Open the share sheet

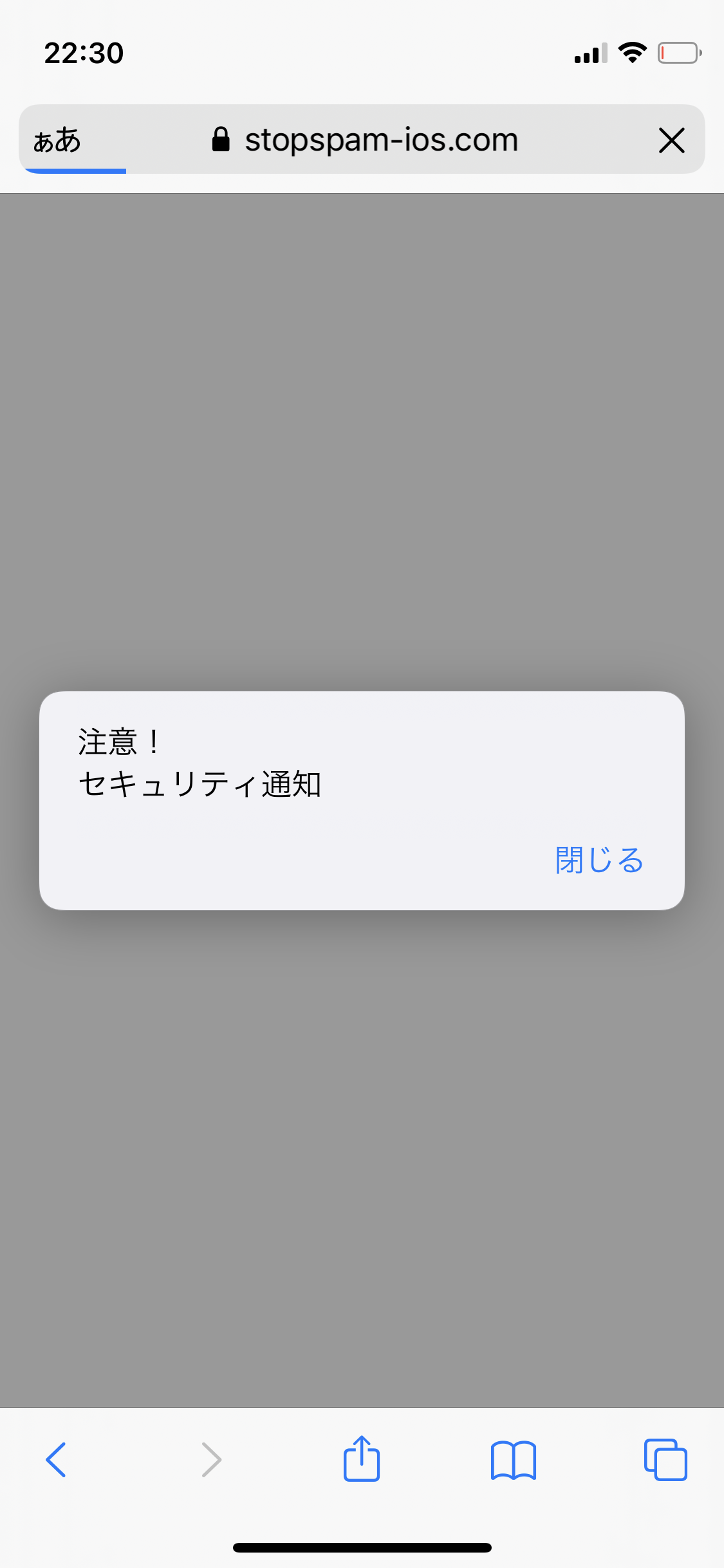362,1460
